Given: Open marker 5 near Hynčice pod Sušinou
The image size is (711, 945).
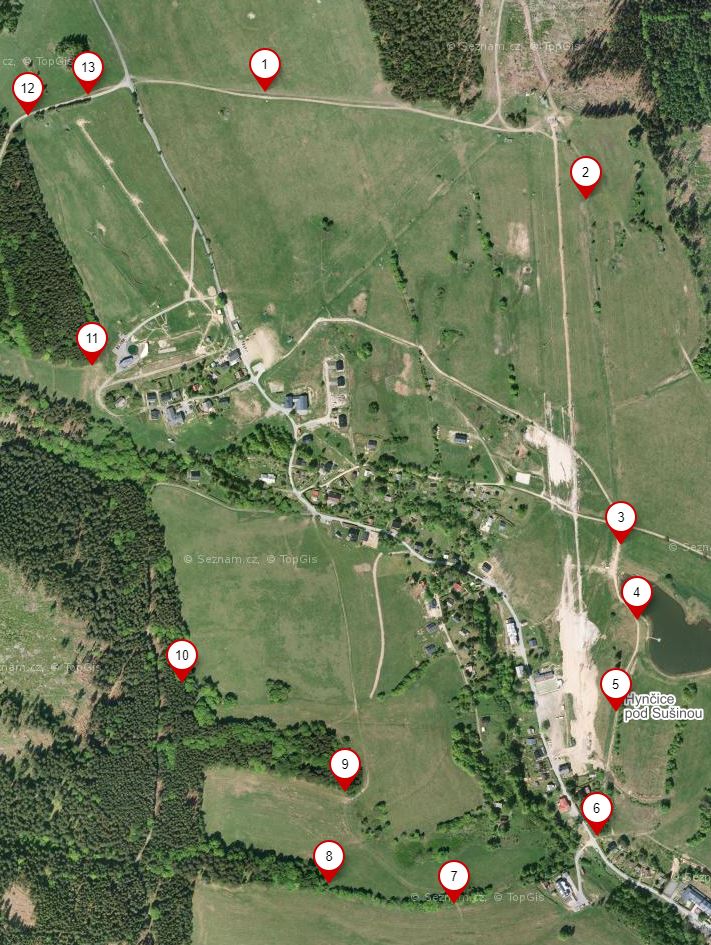Looking at the screenshot, I should click(x=616, y=686).
